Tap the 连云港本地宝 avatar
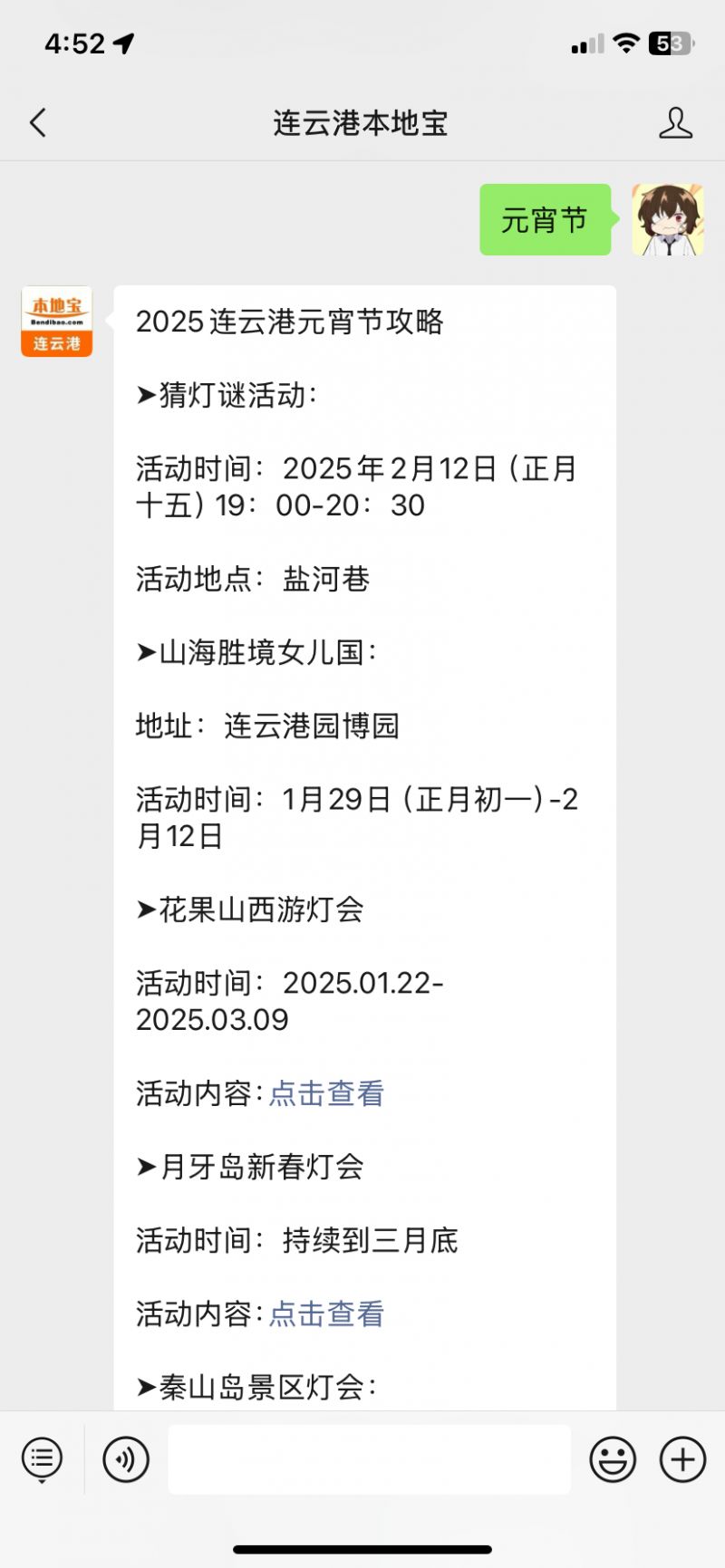Image resolution: width=725 pixels, height=1568 pixels. click(57, 322)
